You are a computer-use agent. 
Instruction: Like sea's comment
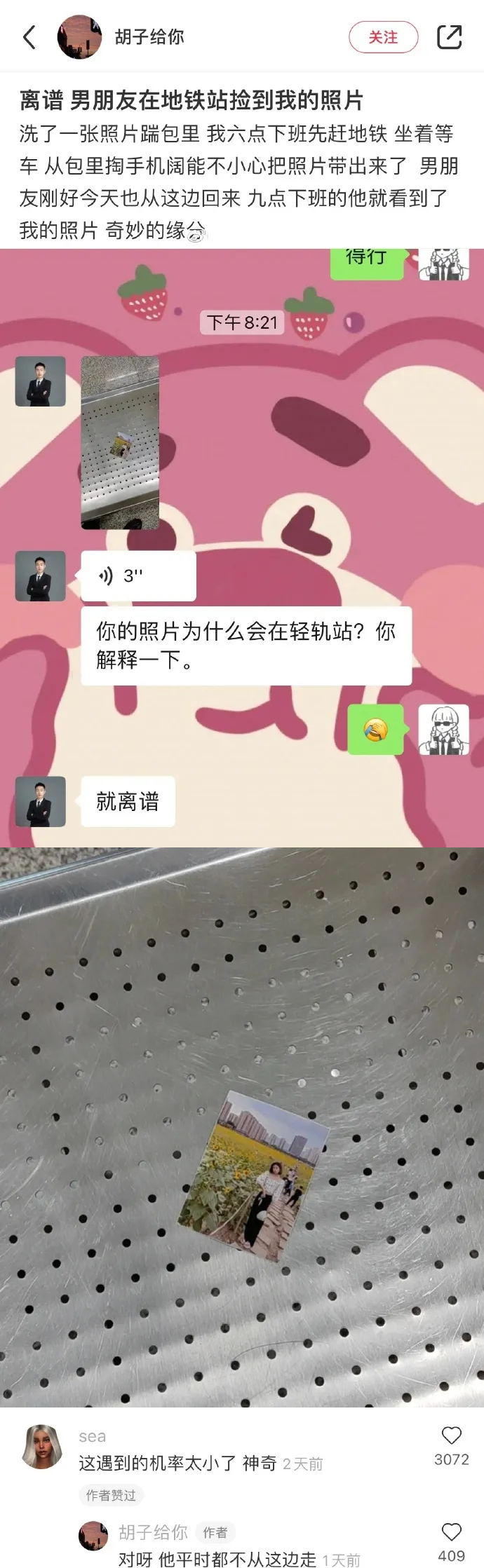coord(451,1435)
